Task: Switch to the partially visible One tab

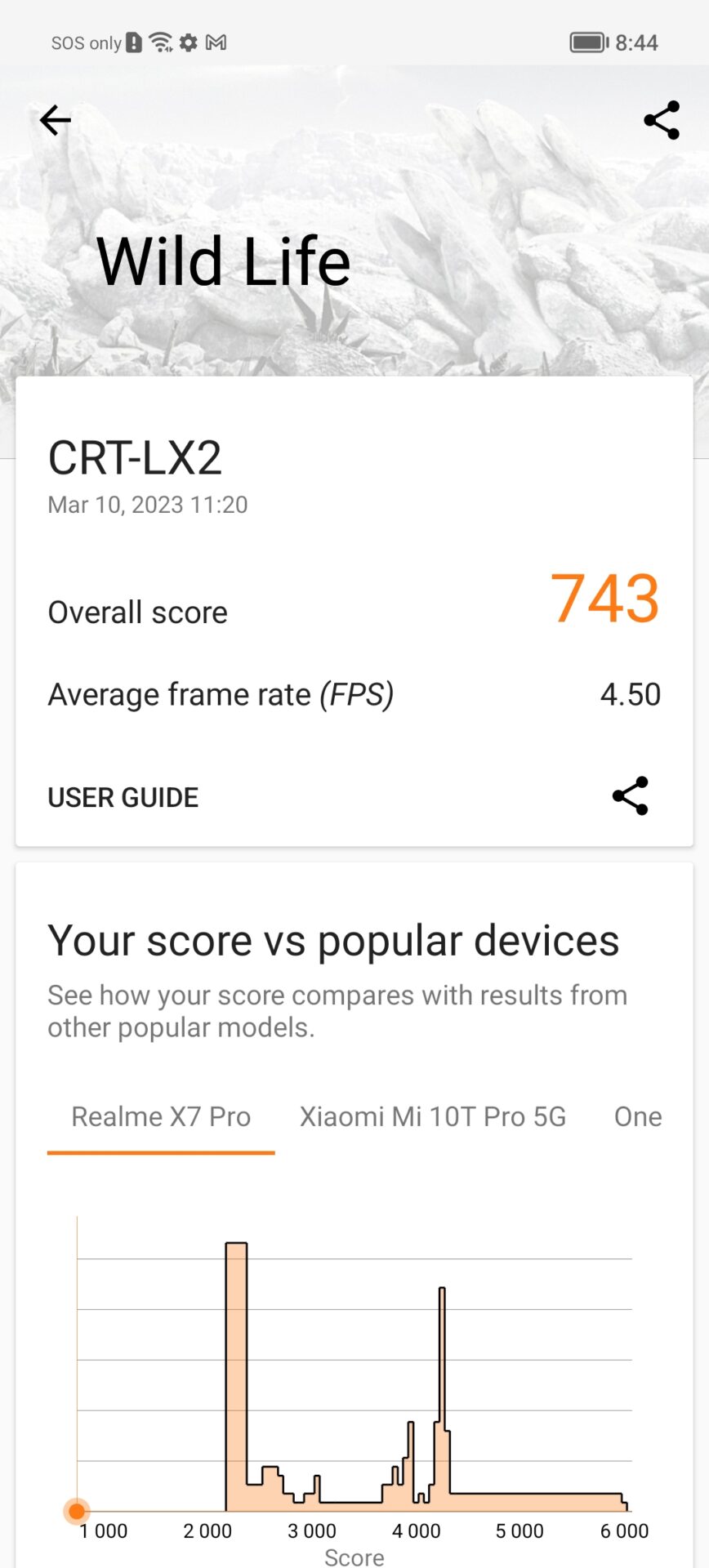Action: [638, 1117]
